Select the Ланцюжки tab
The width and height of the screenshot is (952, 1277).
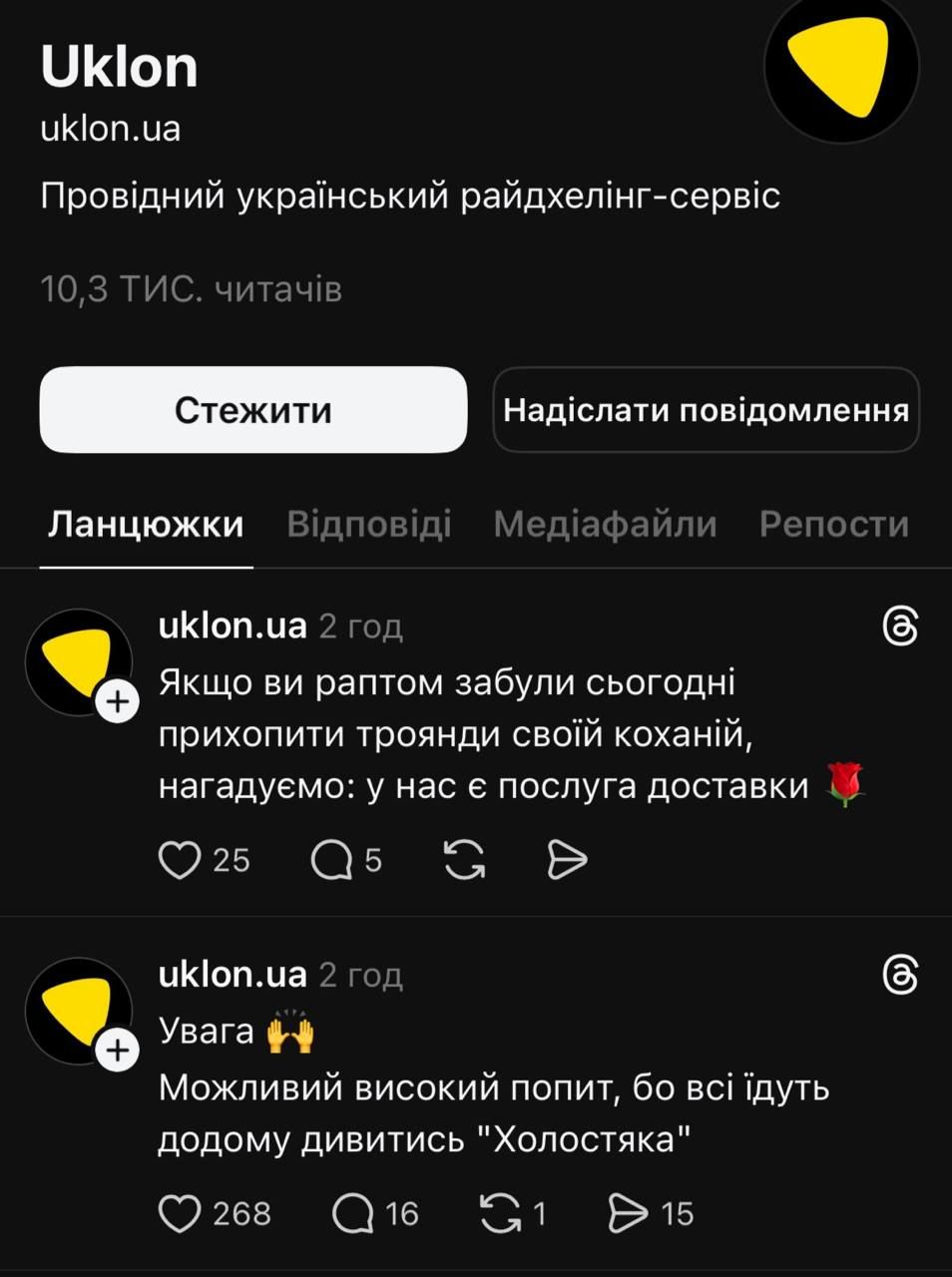coord(146,525)
